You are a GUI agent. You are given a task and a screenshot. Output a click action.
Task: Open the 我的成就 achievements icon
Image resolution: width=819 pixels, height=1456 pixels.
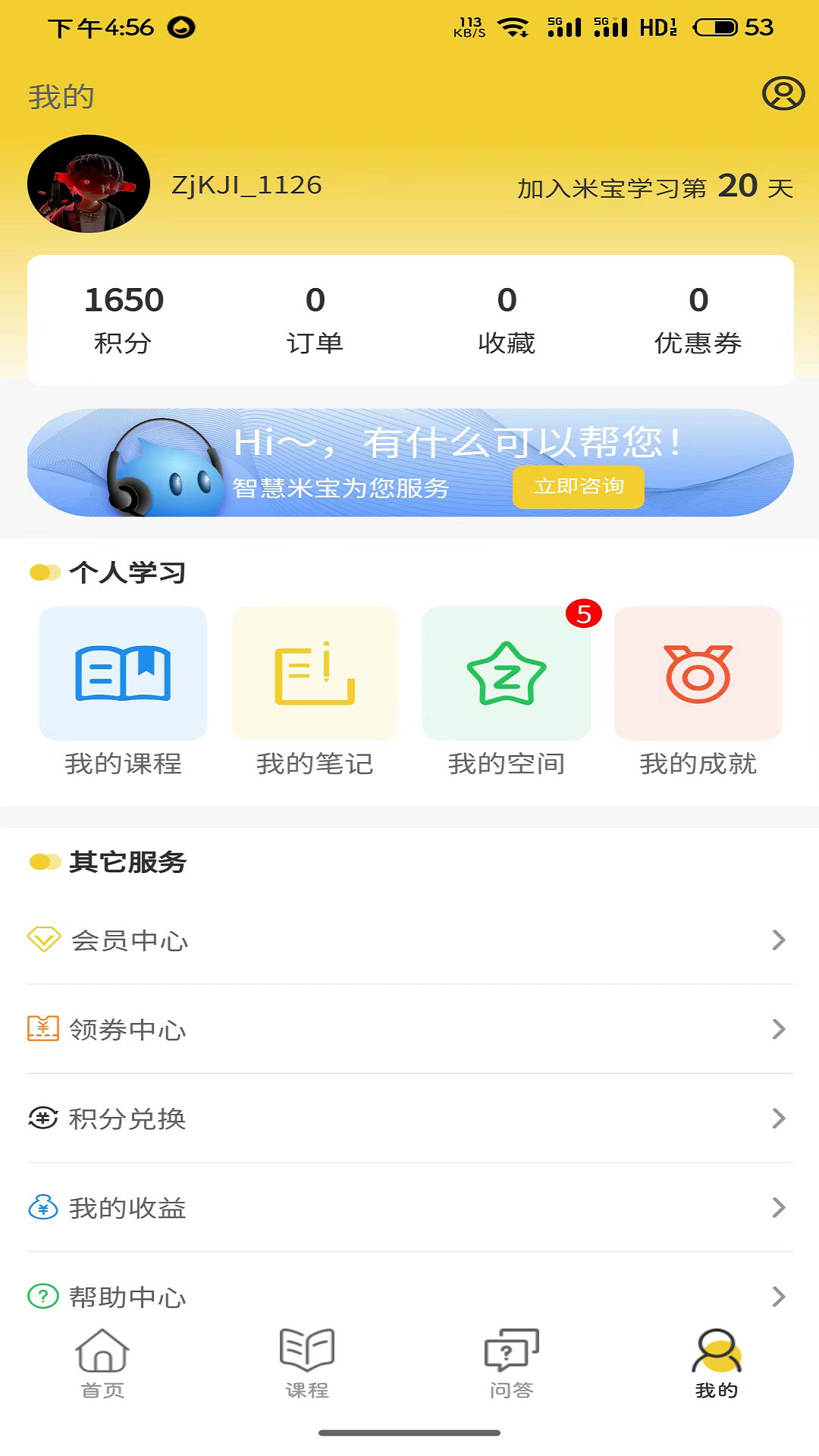[698, 673]
